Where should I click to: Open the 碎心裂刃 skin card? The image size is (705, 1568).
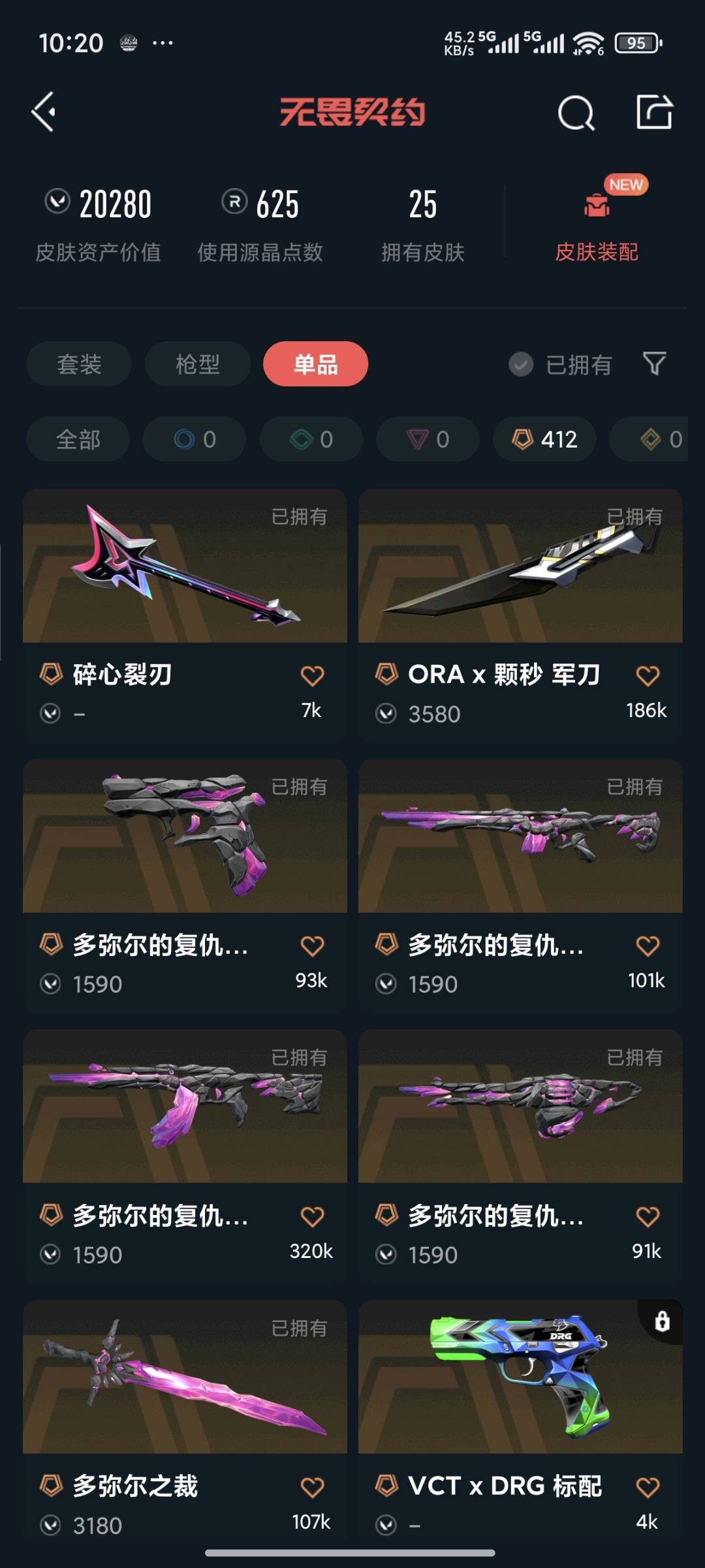point(185,566)
